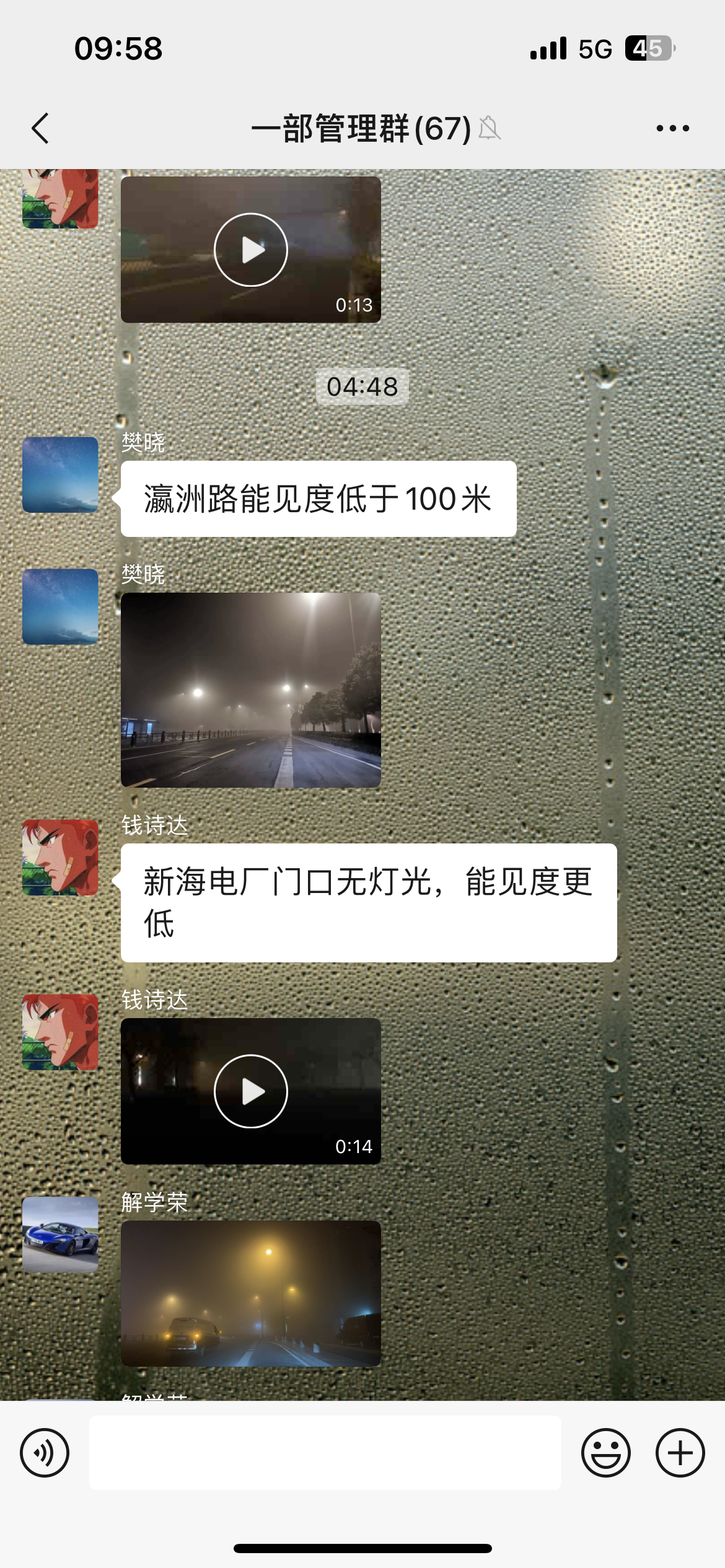Play the 0:13 video message

tap(250, 250)
